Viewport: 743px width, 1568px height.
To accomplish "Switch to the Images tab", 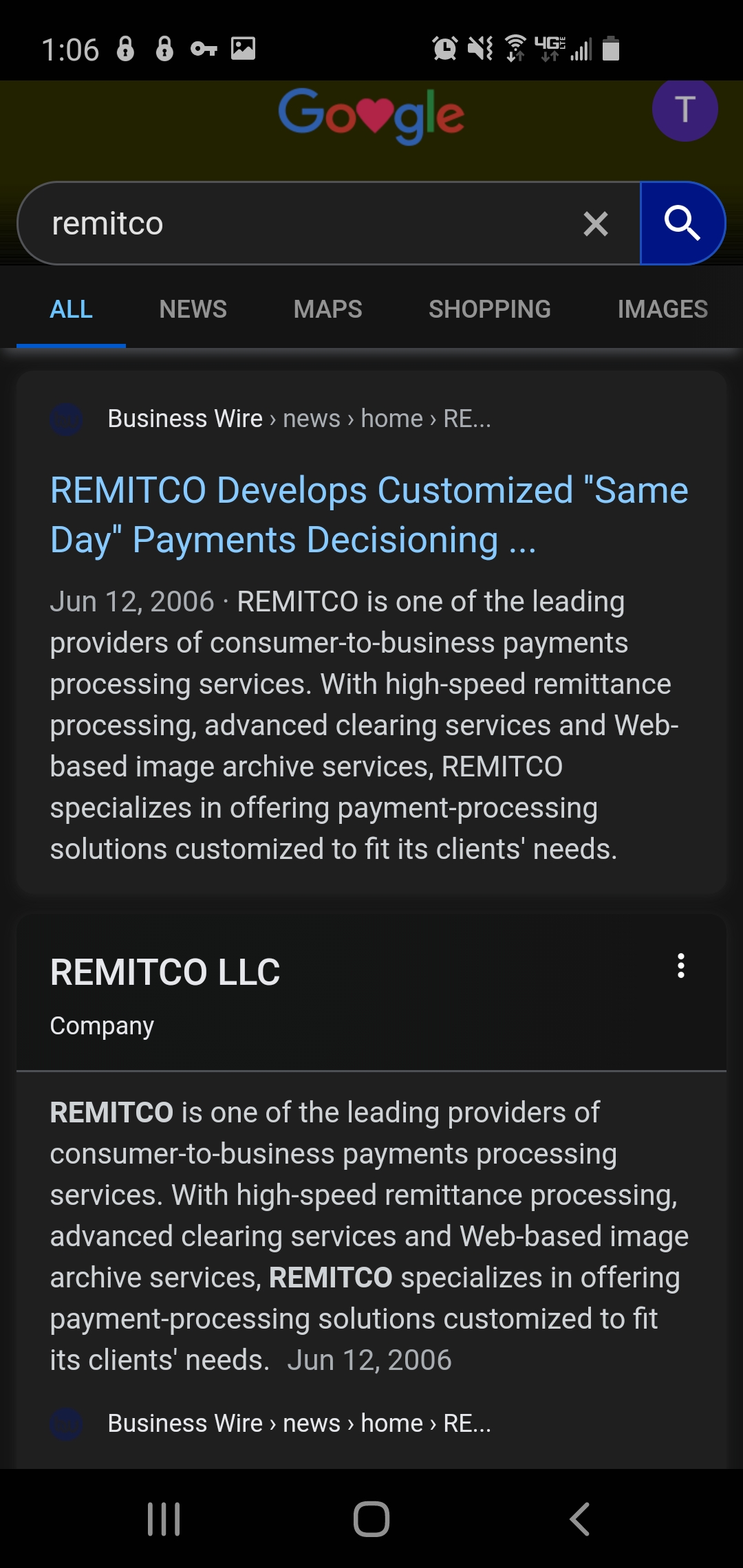I will point(663,309).
